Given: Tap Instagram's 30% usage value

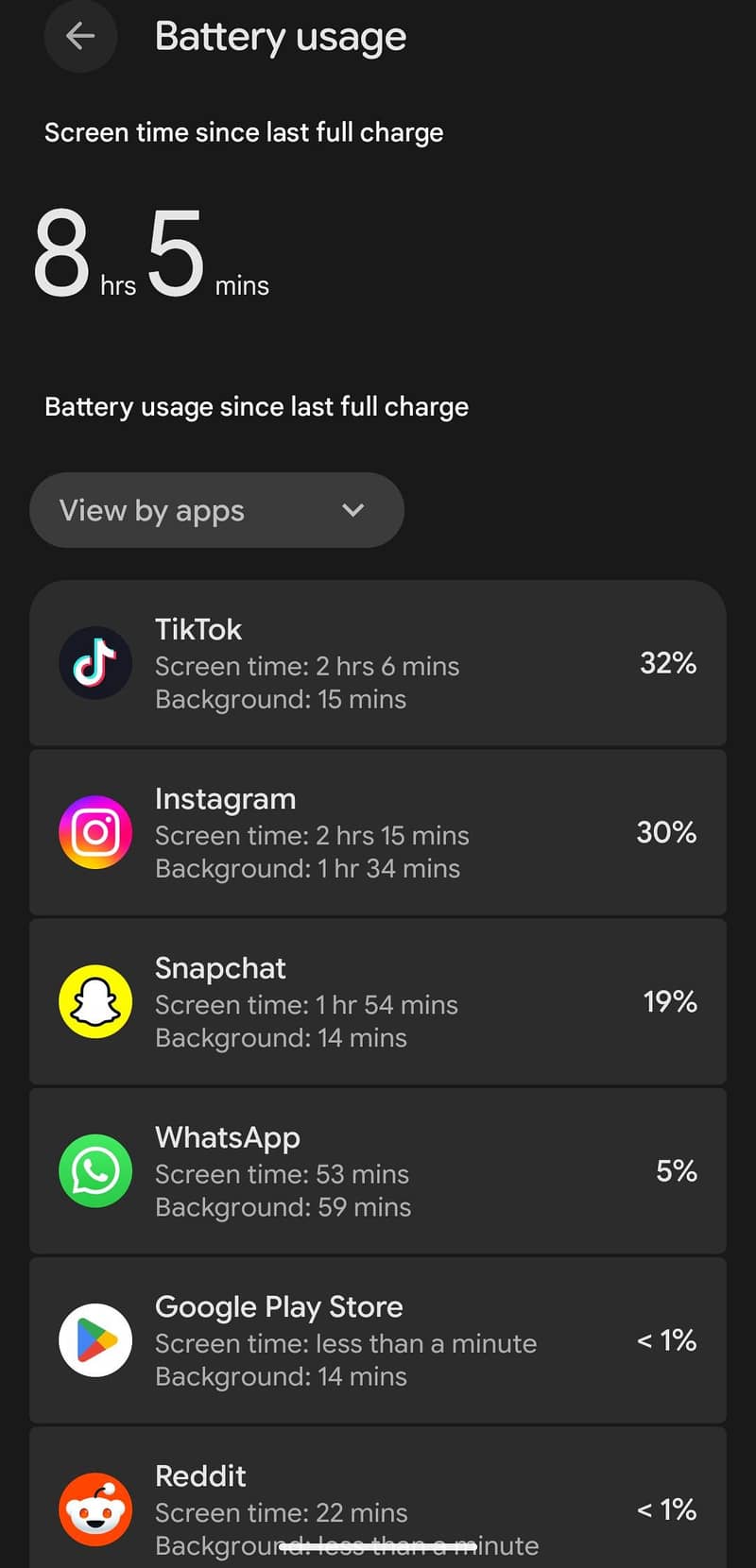Looking at the screenshot, I should pyautogui.click(x=669, y=832).
